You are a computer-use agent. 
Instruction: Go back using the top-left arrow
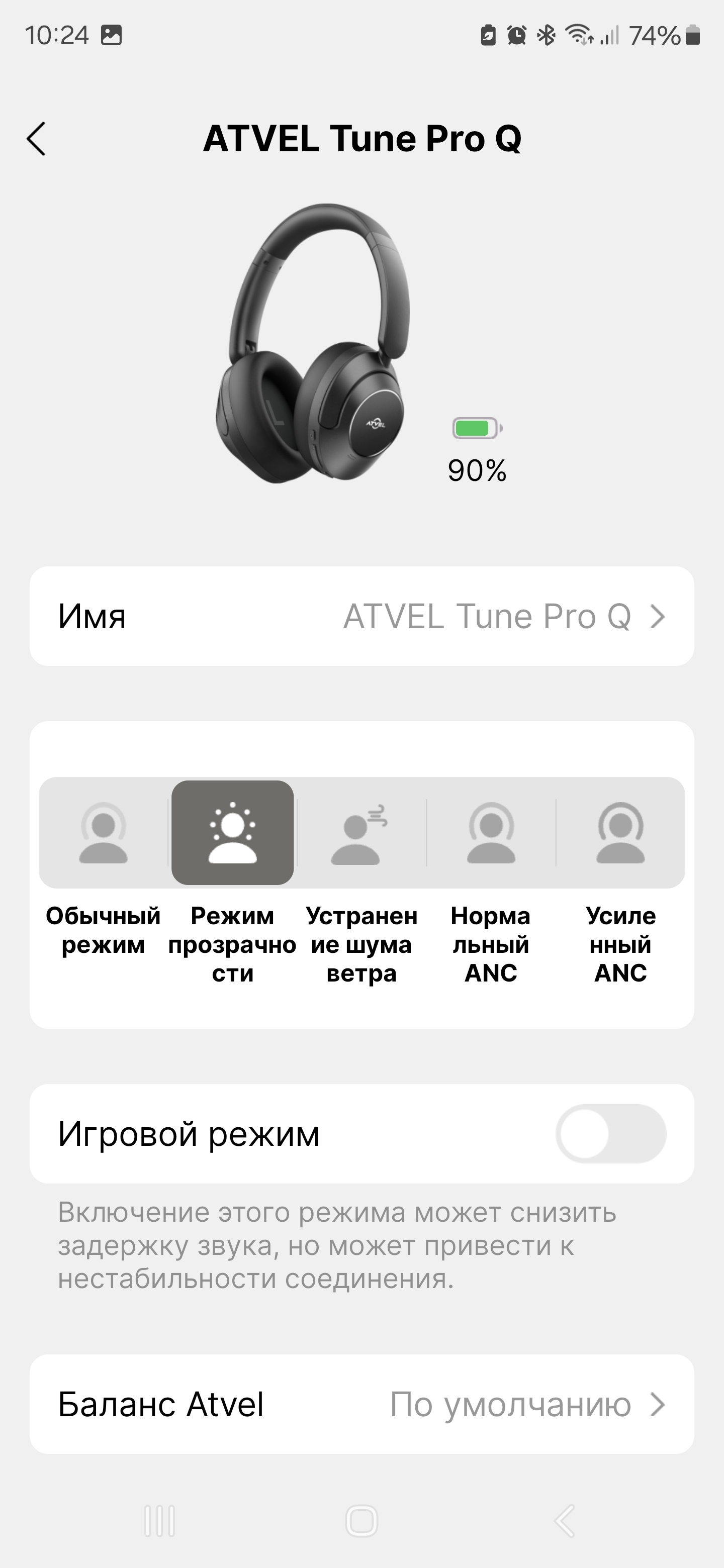37,139
